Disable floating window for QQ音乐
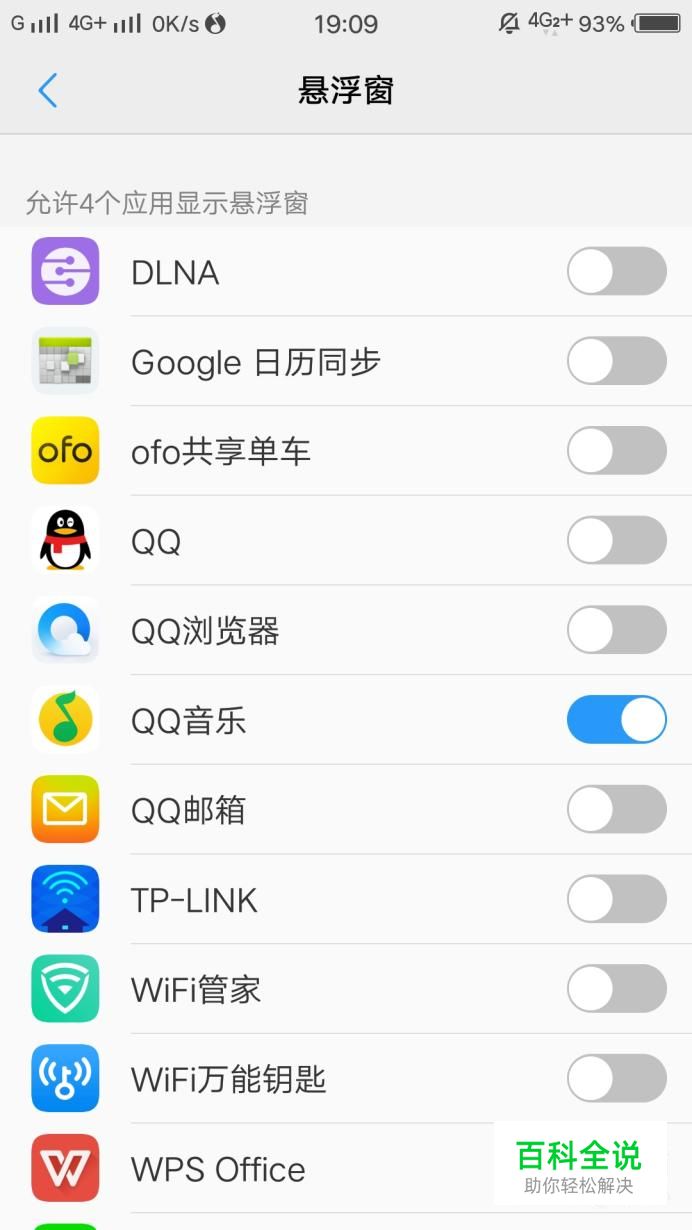The image size is (692, 1230). click(617, 720)
